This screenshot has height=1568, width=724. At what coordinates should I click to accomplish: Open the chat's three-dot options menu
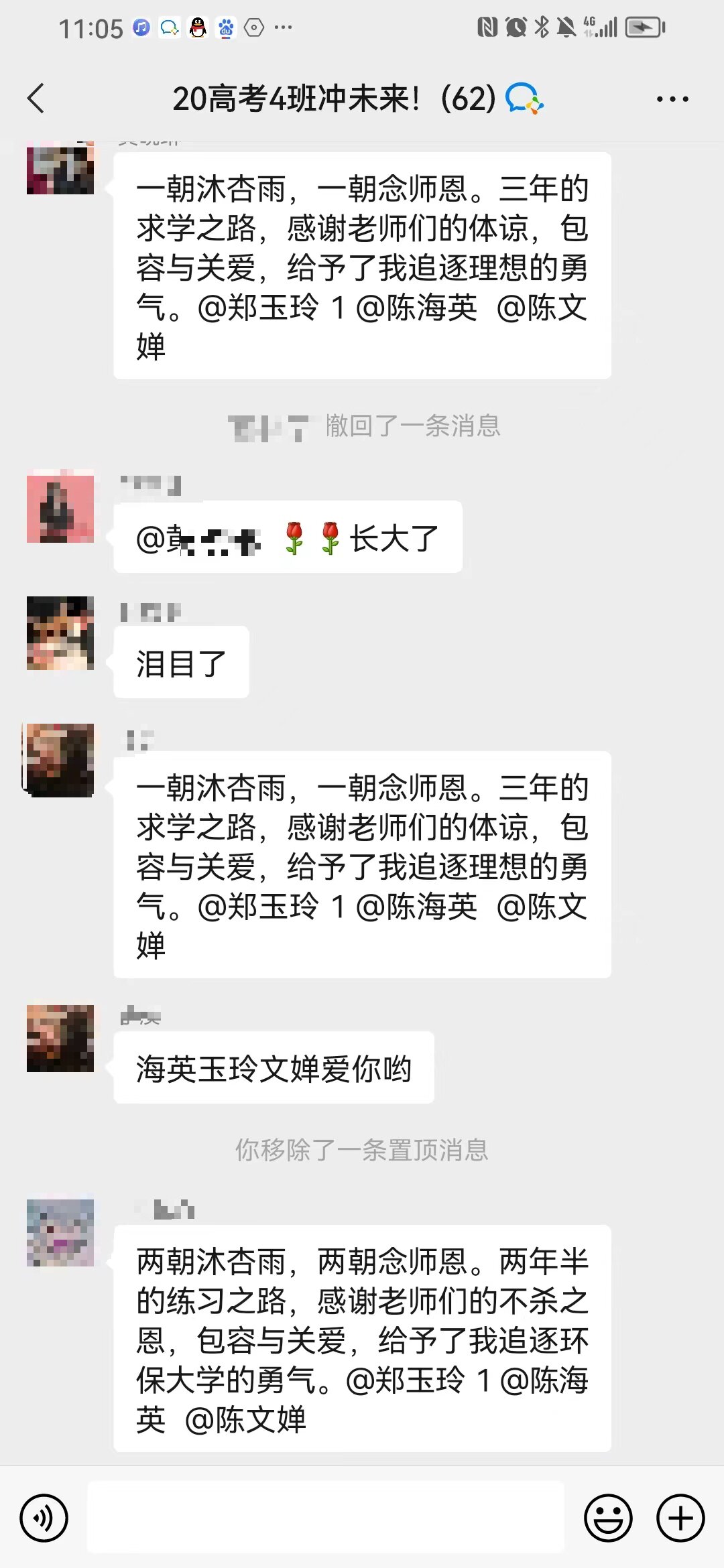(x=672, y=99)
